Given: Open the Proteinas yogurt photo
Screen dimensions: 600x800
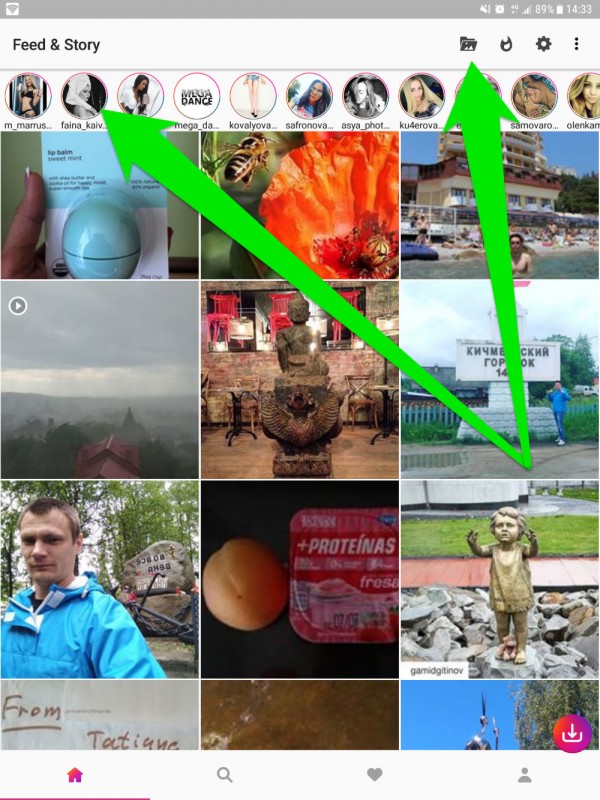Looking at the screenshot, I should (300, 579).
